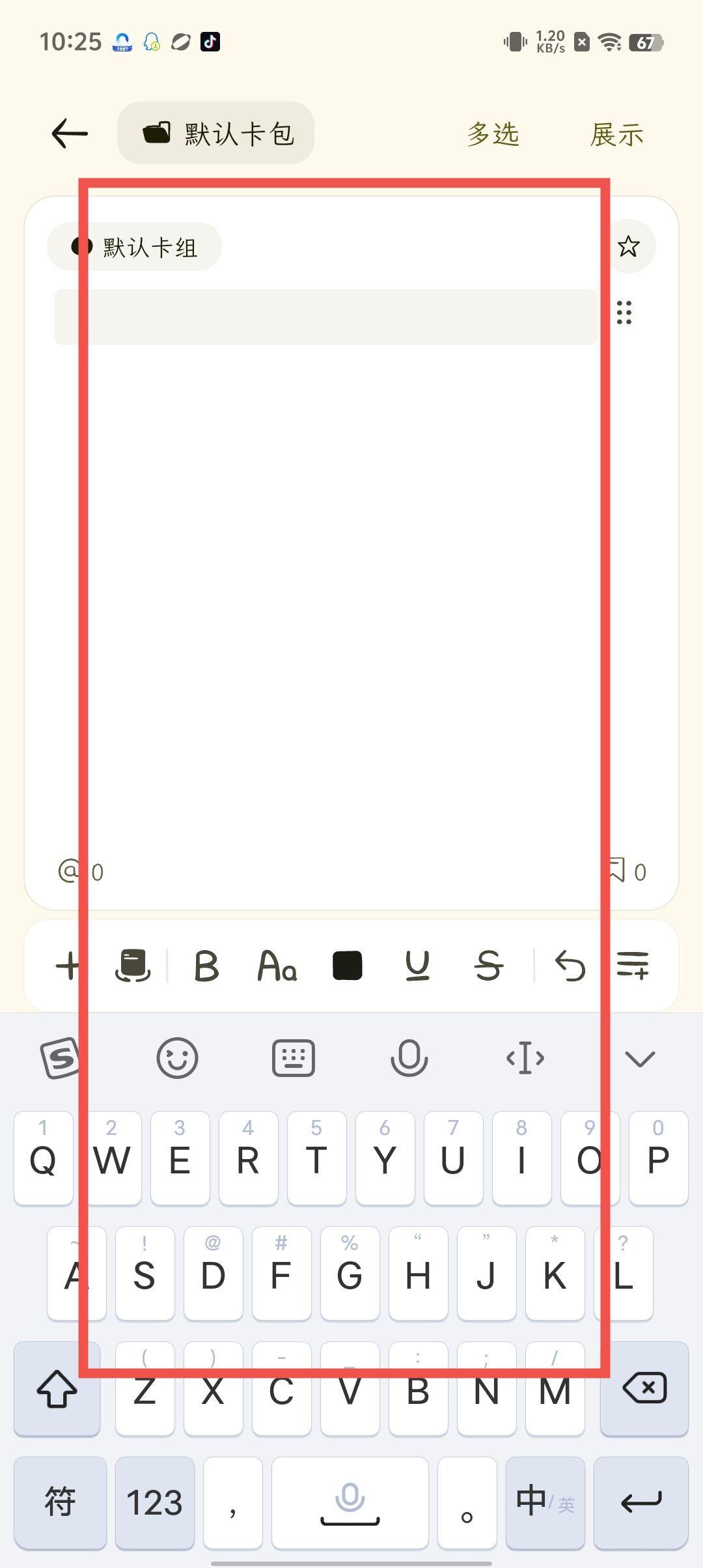This screenshot has width=703, height=1568.
Task: Choose card group via 默认卡组 chip
Action: pyautogui.click(x=135, y=247)
